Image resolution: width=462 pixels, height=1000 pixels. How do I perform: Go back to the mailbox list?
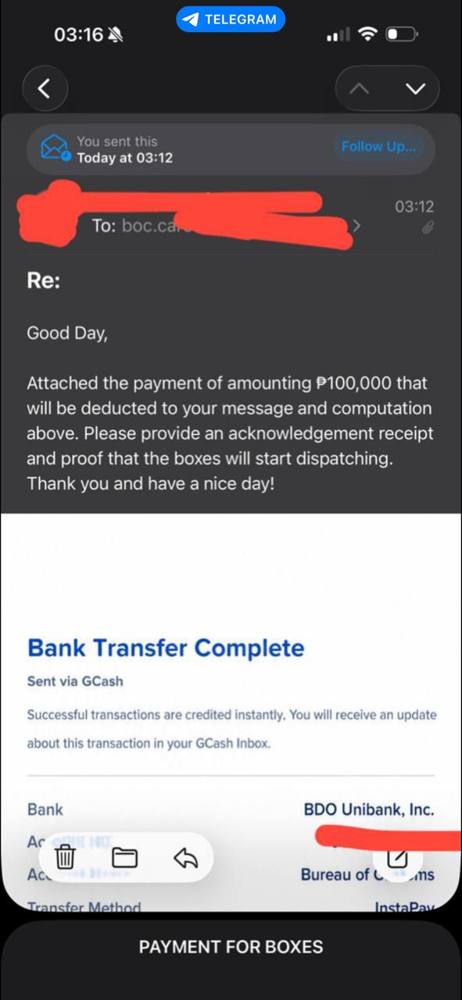pyautogui.click(x=45, y=89)
